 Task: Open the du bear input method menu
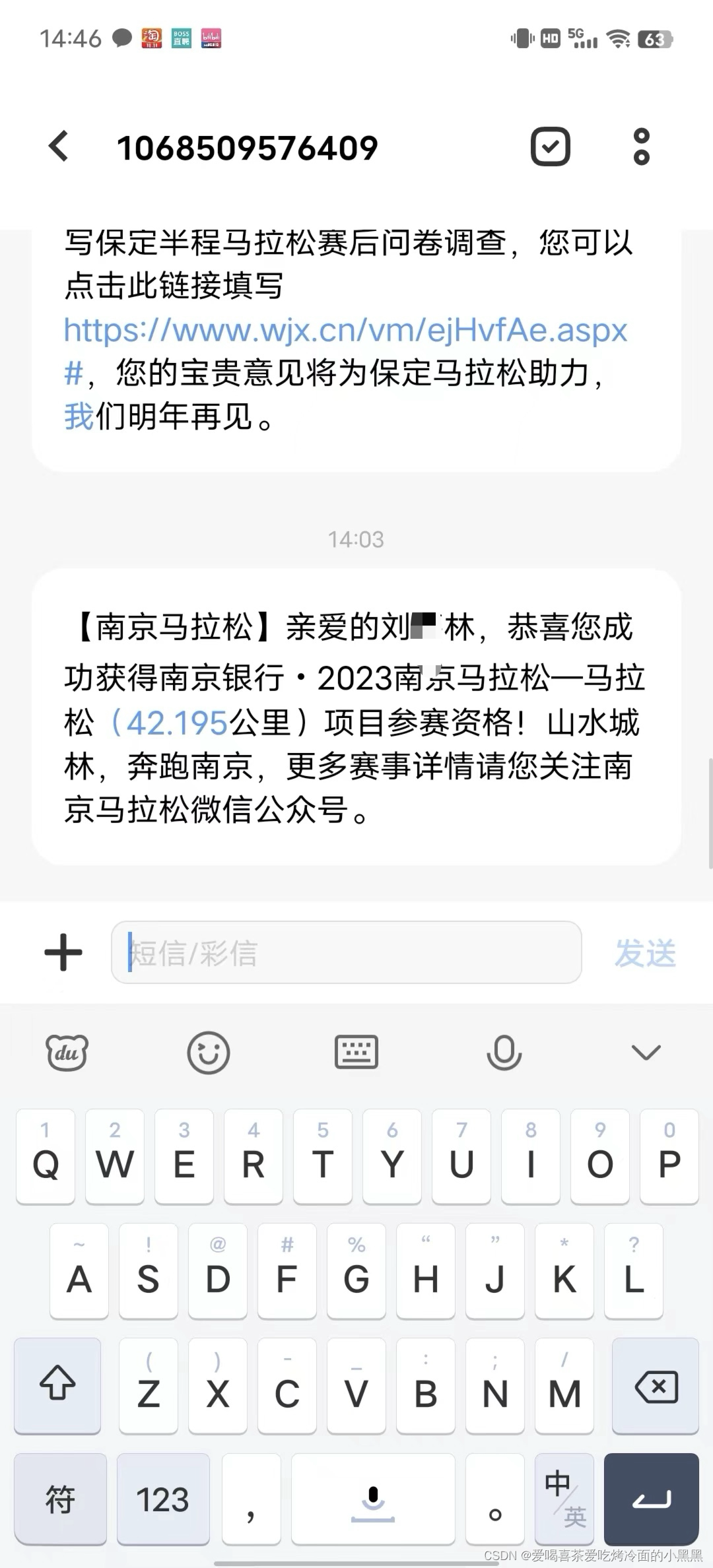[x=67, y=1052]
